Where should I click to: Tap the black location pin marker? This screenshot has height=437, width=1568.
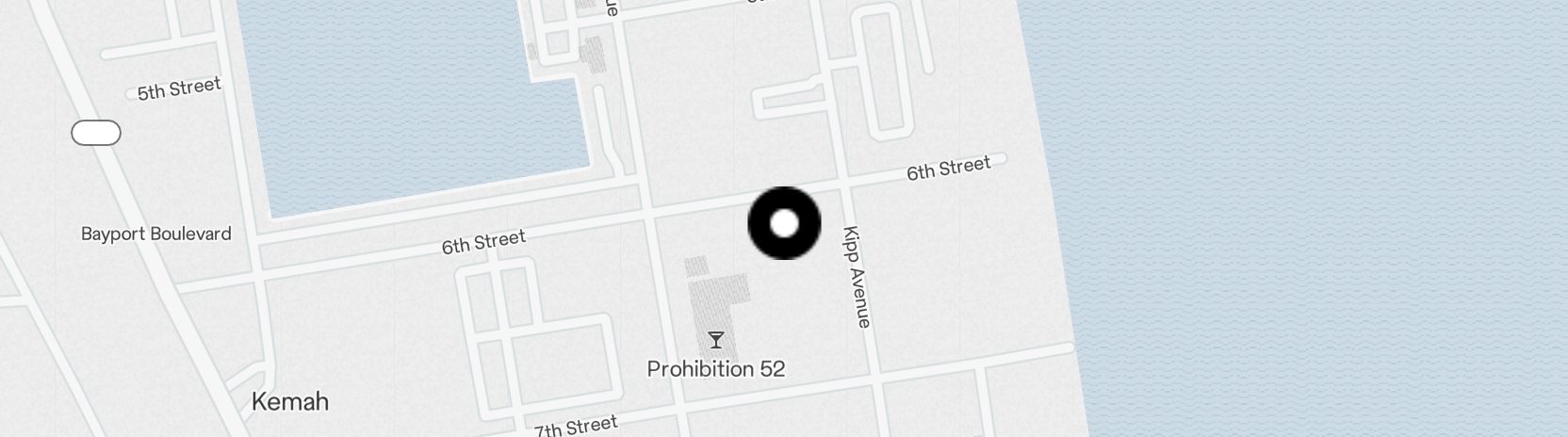click(x=784, y=223)
